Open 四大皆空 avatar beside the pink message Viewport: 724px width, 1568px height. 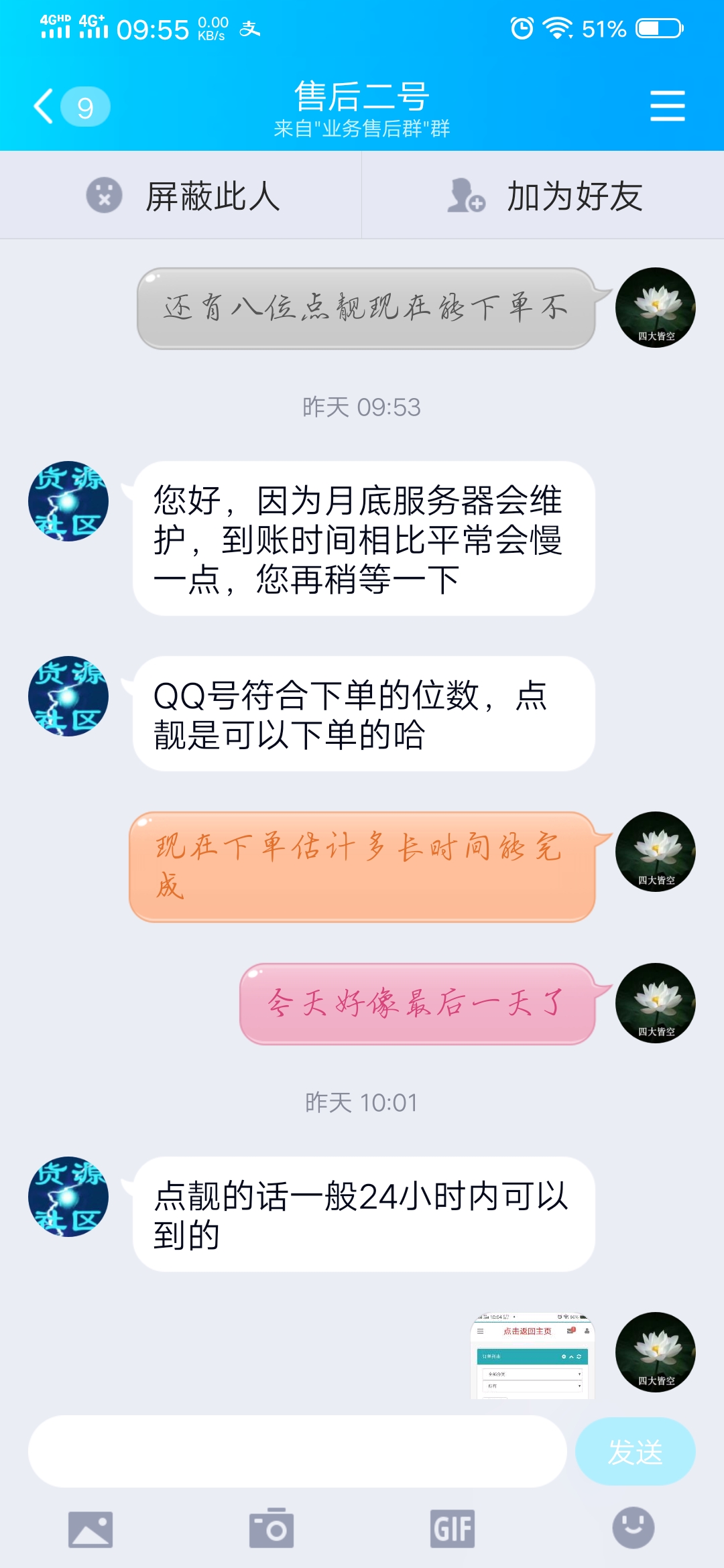(656, 1003)
